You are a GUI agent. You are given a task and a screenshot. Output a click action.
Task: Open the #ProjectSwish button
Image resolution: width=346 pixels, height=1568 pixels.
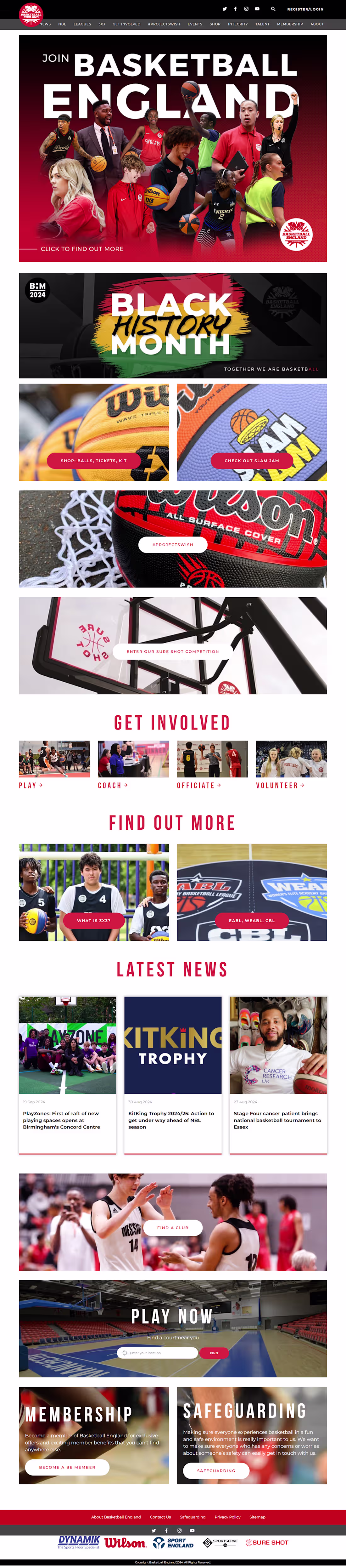[x=173, y=545]
